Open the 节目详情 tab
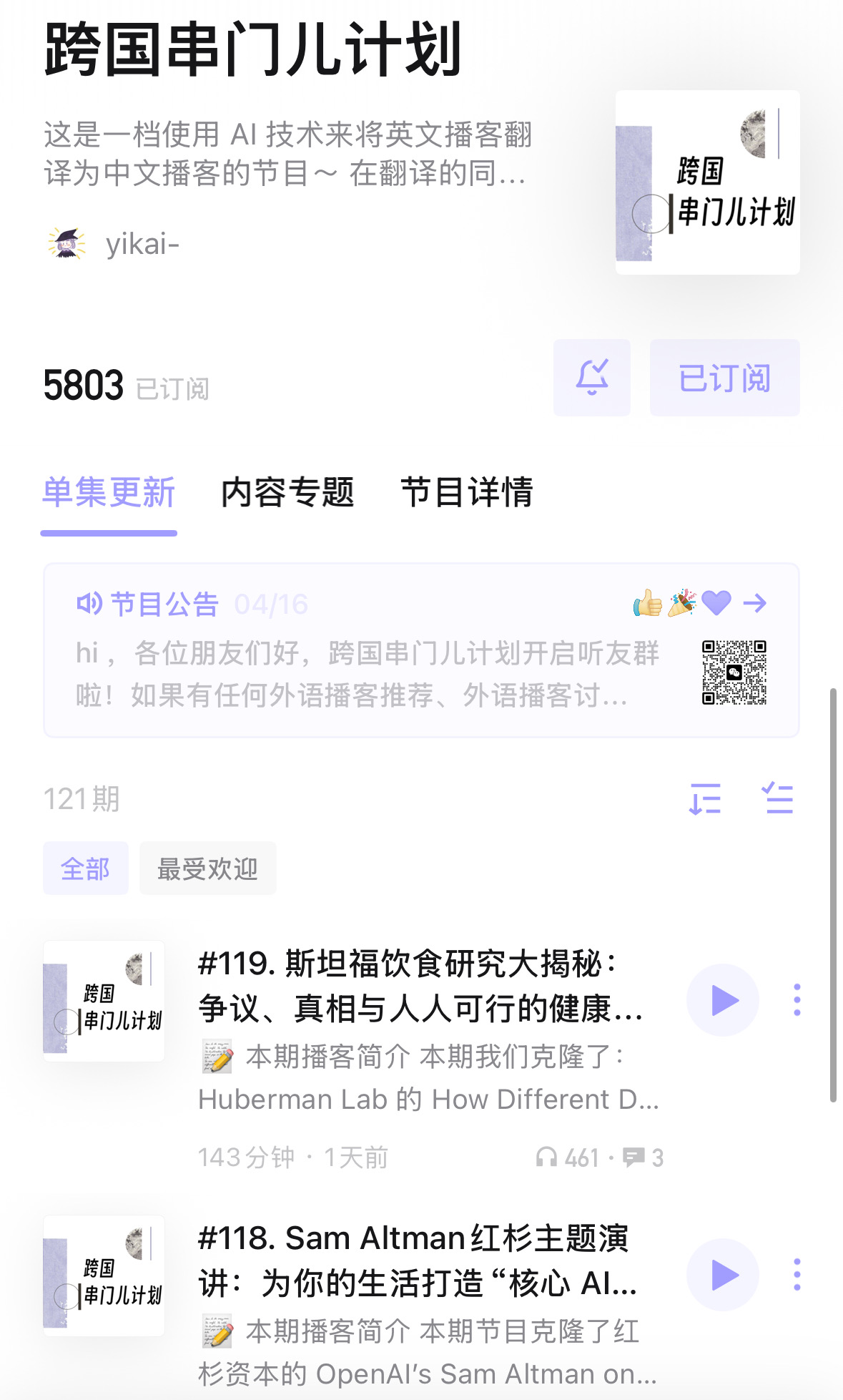Screen dimensions: 843x1400 pos(467,493)
